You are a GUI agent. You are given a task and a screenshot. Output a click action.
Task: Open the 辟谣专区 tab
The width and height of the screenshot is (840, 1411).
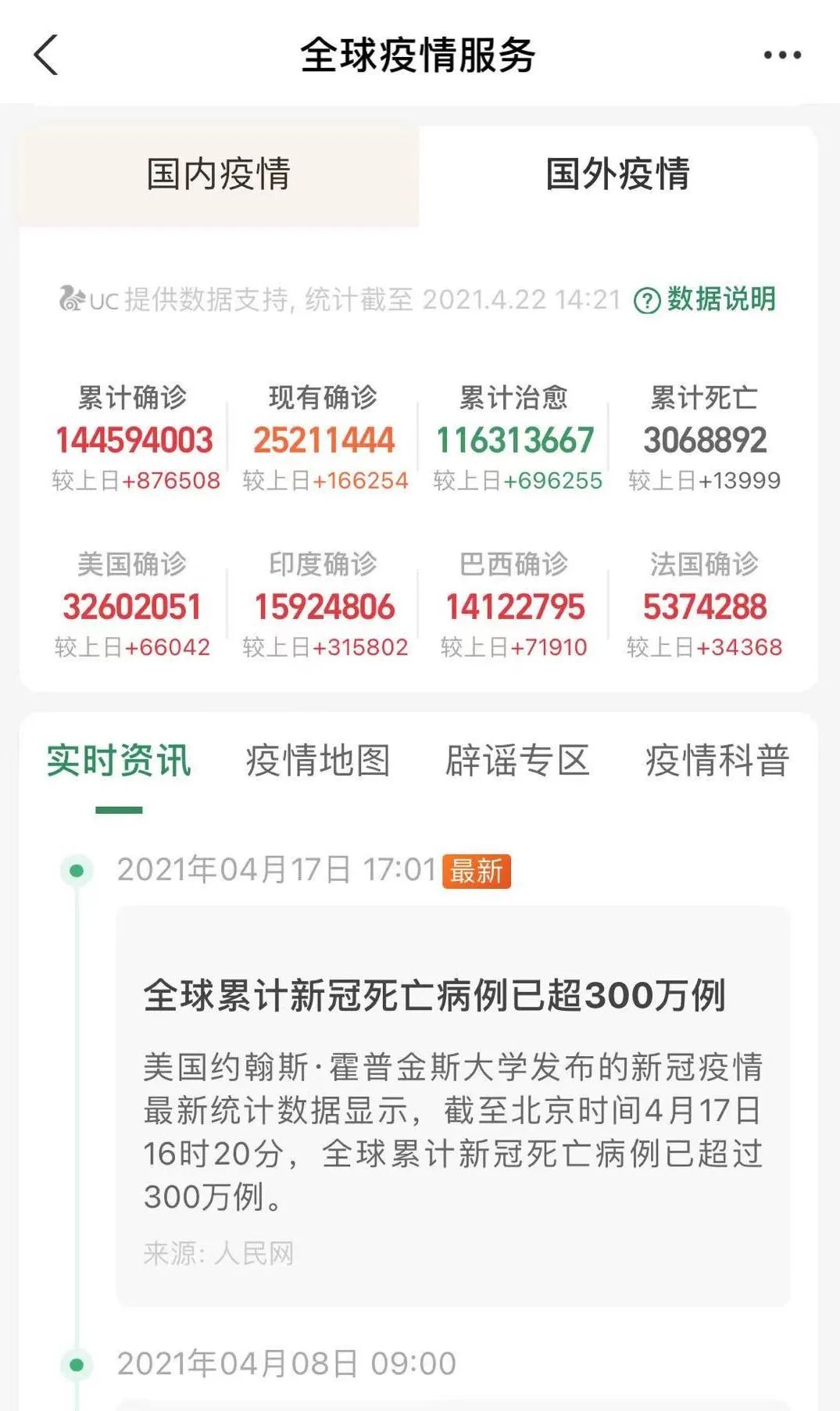(x=517, y=761)
